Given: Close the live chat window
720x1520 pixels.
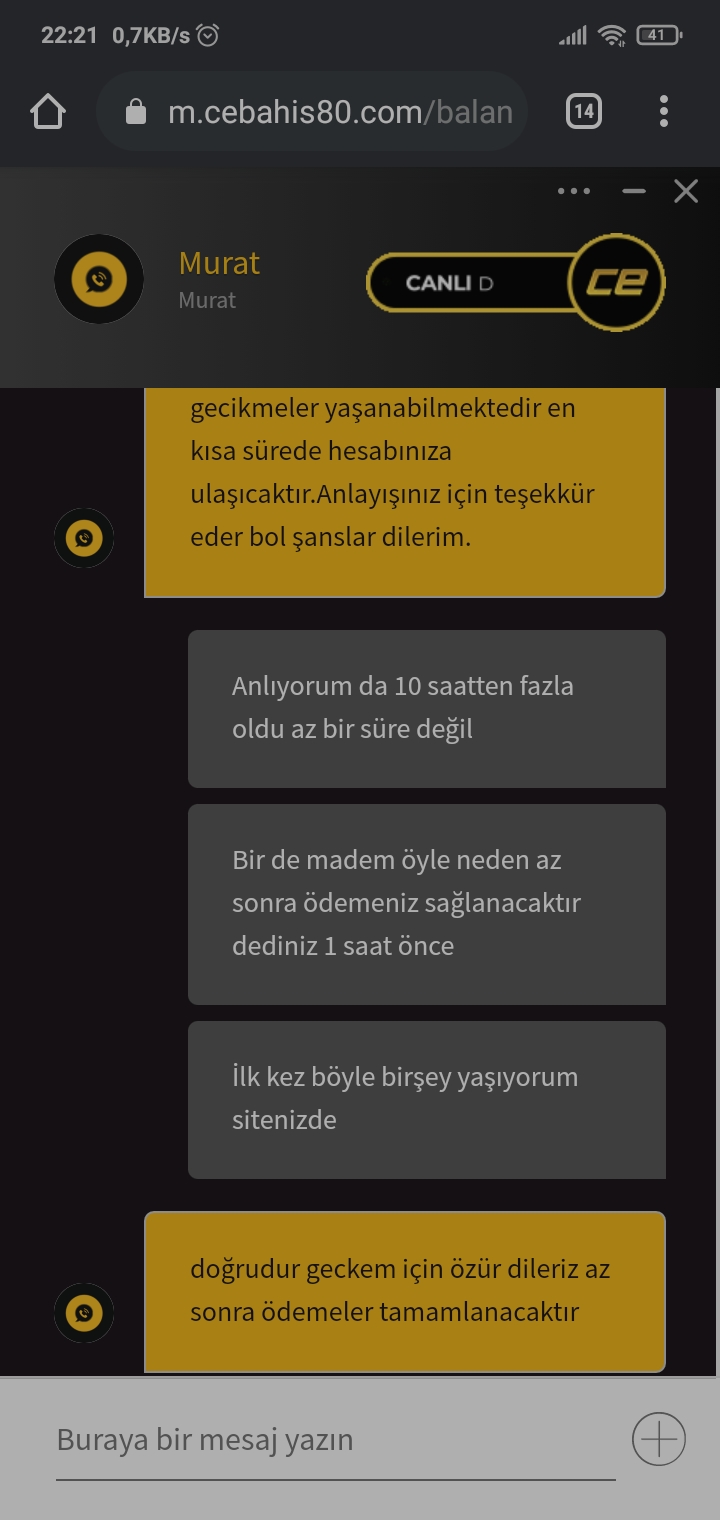Looking at the screenshot, I should 686,191.
